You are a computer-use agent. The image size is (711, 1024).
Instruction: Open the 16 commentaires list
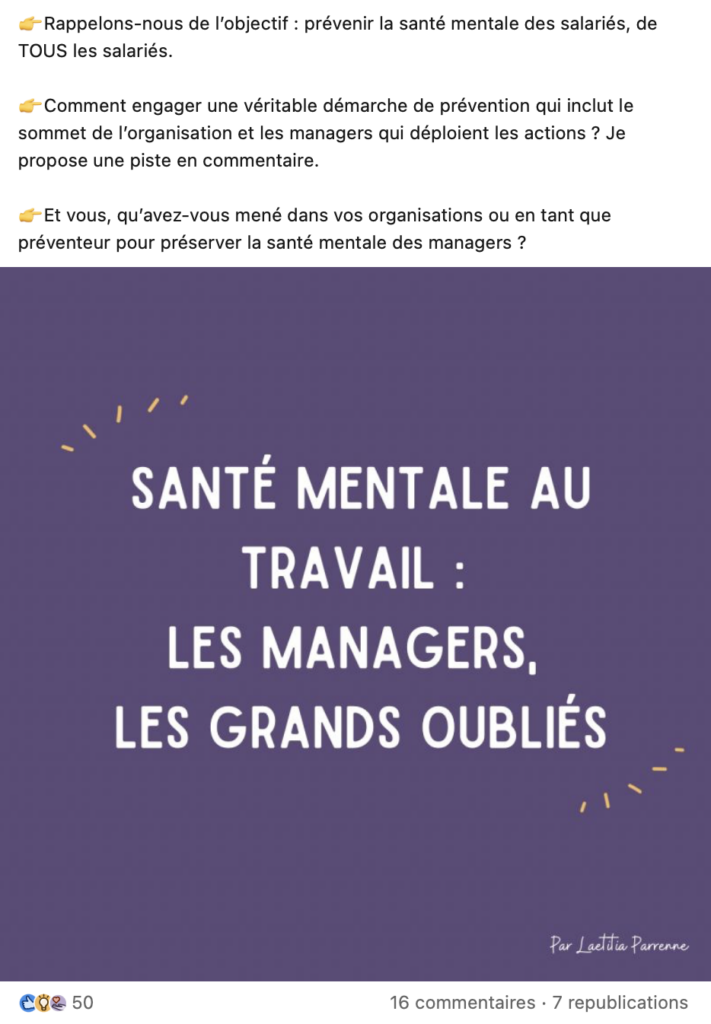[462, 1002]
